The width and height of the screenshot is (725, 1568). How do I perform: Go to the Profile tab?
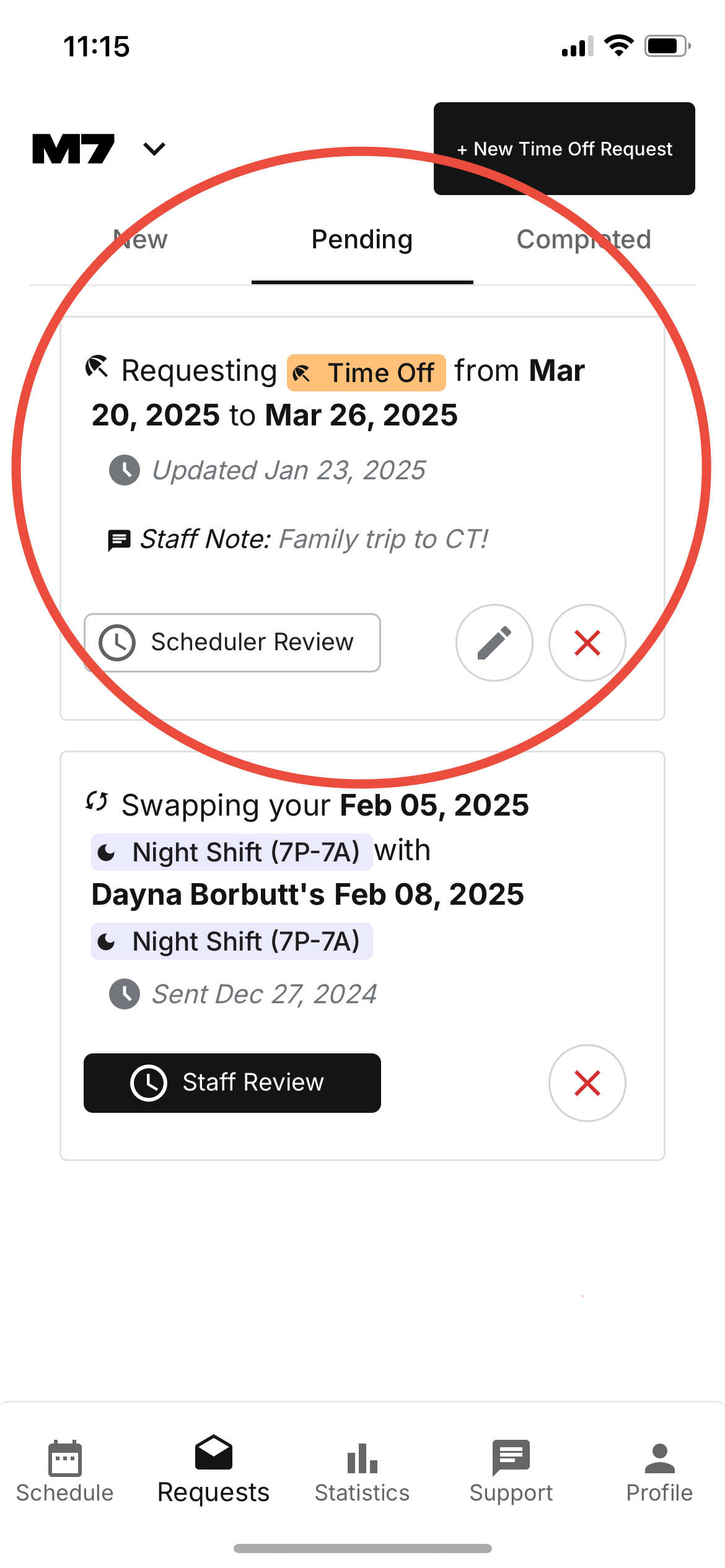(x=659, y=1471)
